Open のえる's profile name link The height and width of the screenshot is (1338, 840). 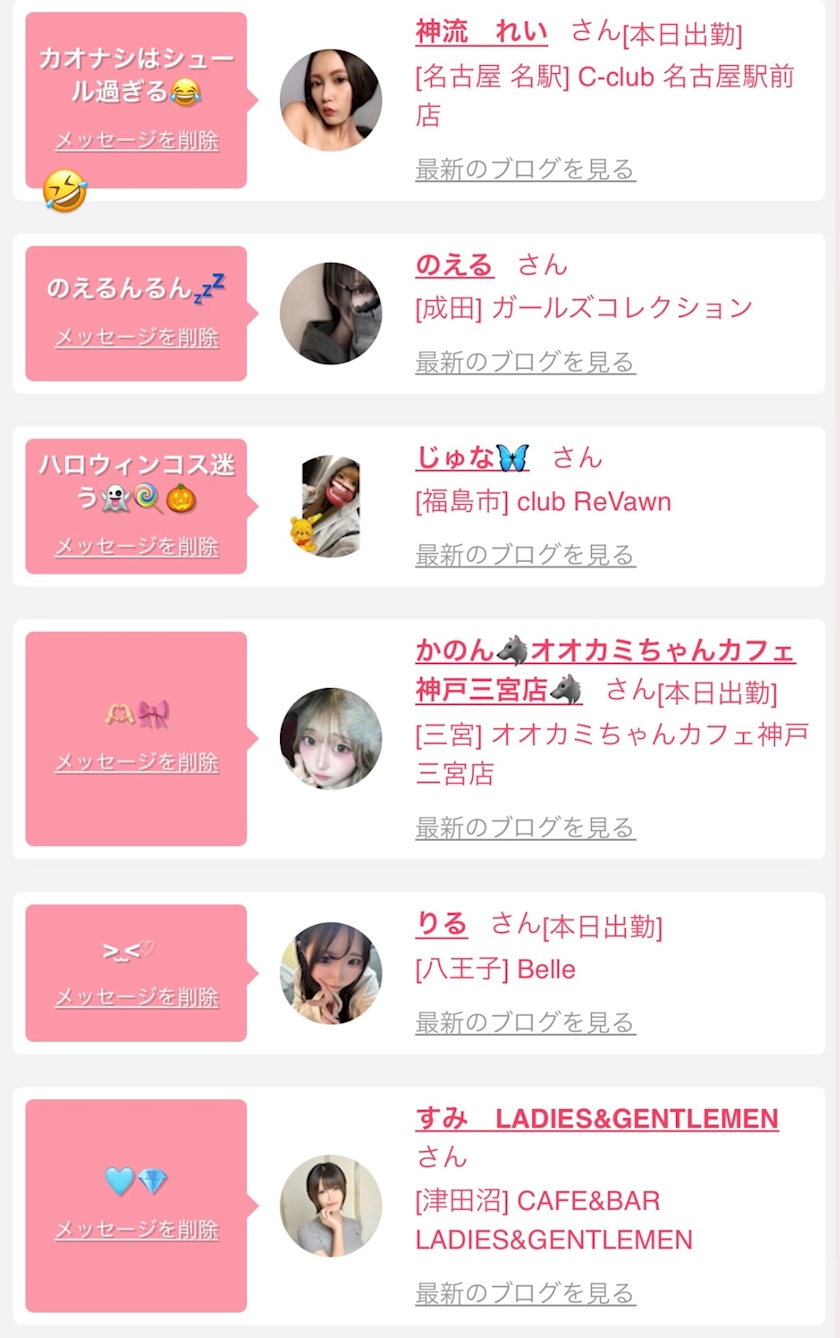click(454, 265)
